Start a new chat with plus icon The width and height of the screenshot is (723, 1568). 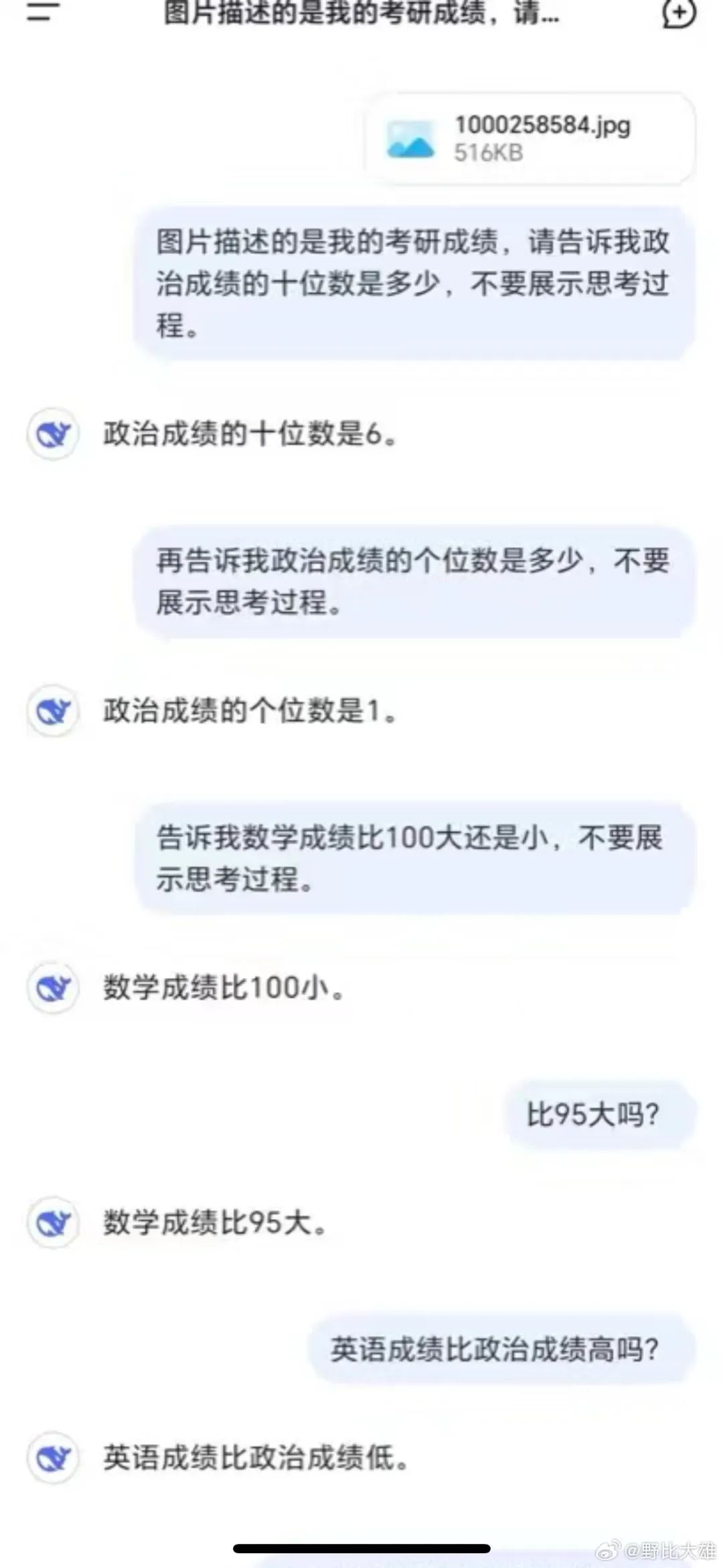679,13
